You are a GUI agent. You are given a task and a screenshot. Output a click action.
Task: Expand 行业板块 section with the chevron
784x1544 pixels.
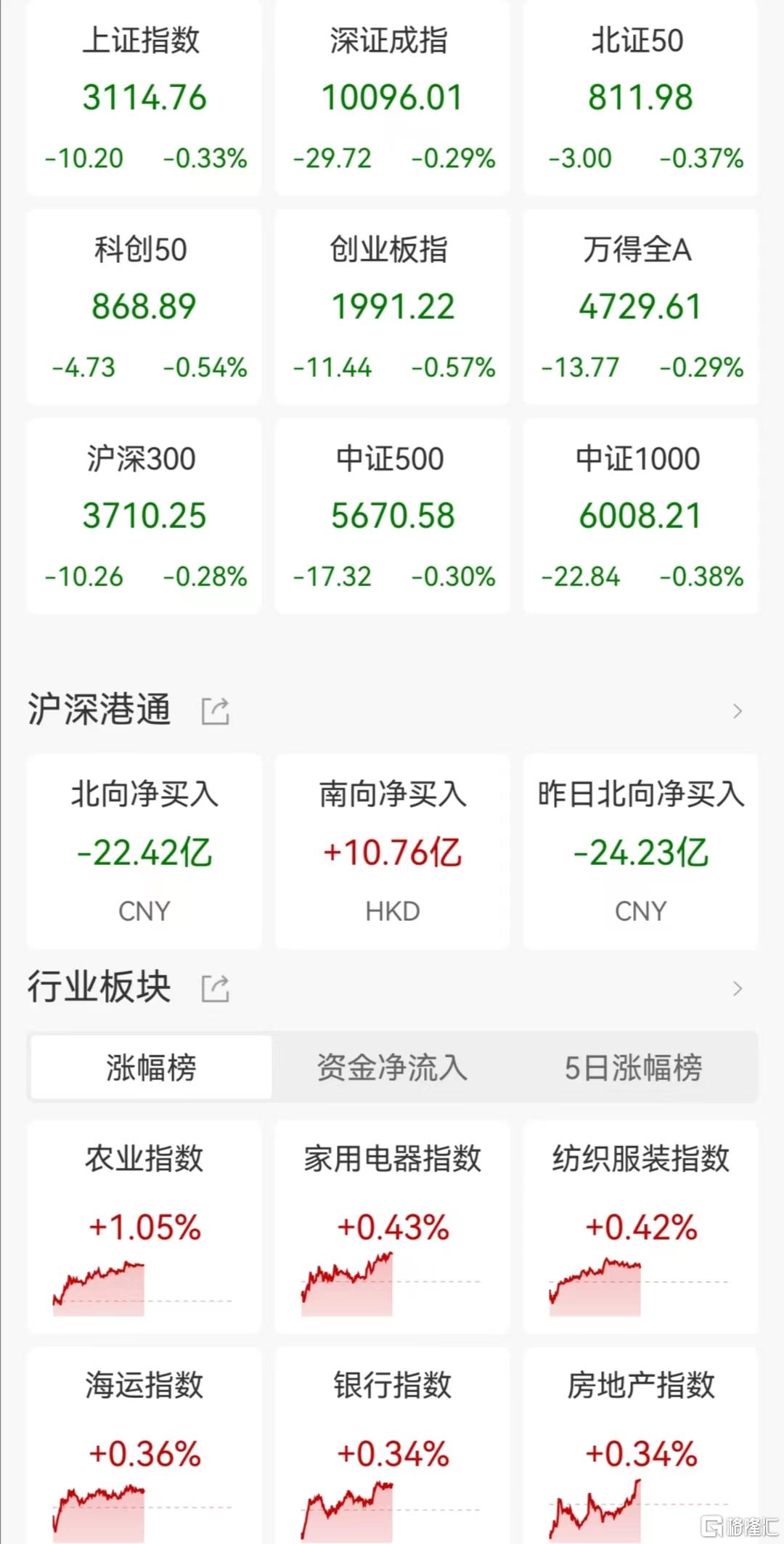coord(738,988)
